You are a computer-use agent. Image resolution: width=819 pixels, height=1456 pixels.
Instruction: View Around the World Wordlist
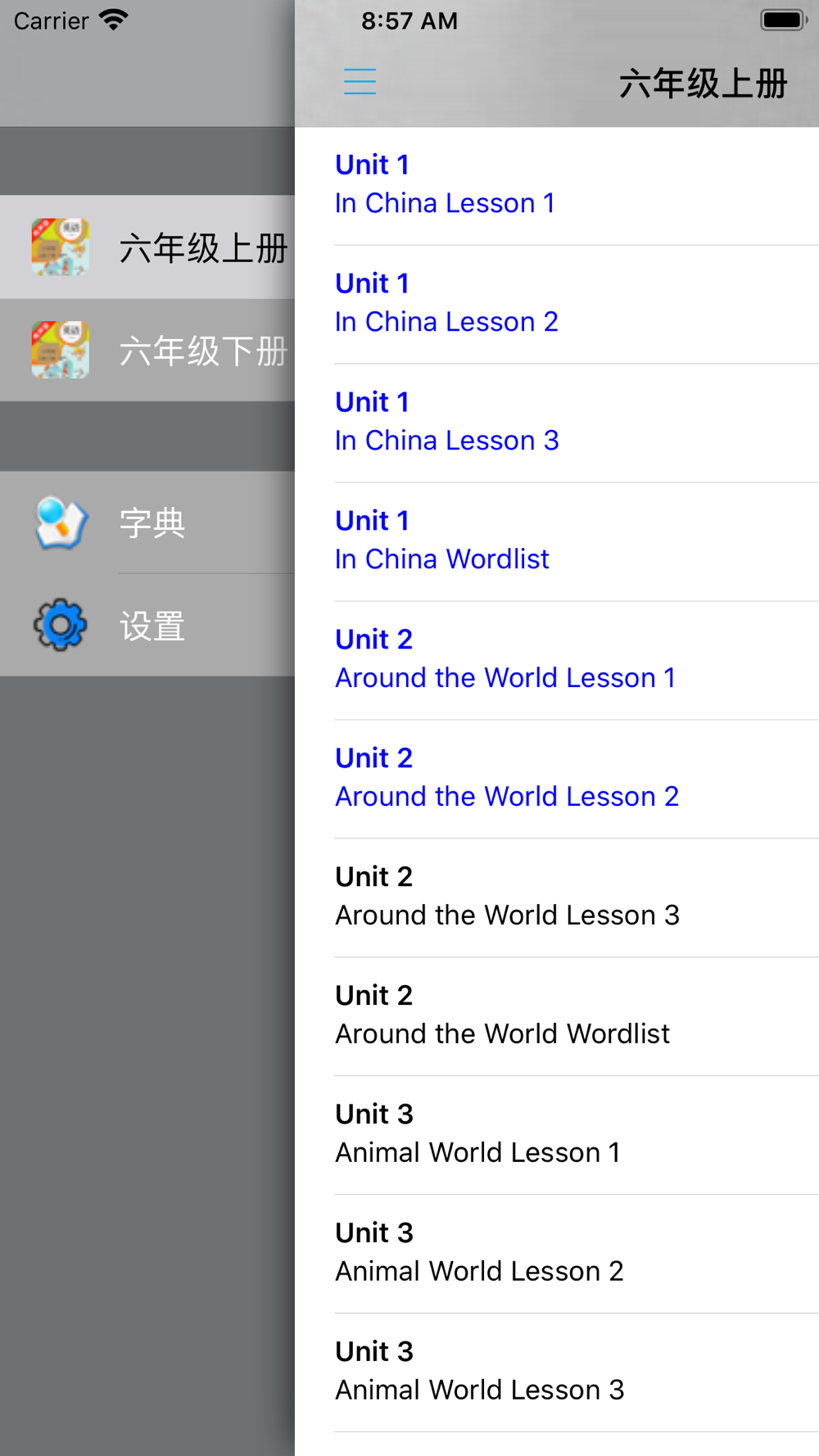point(557,1017)
